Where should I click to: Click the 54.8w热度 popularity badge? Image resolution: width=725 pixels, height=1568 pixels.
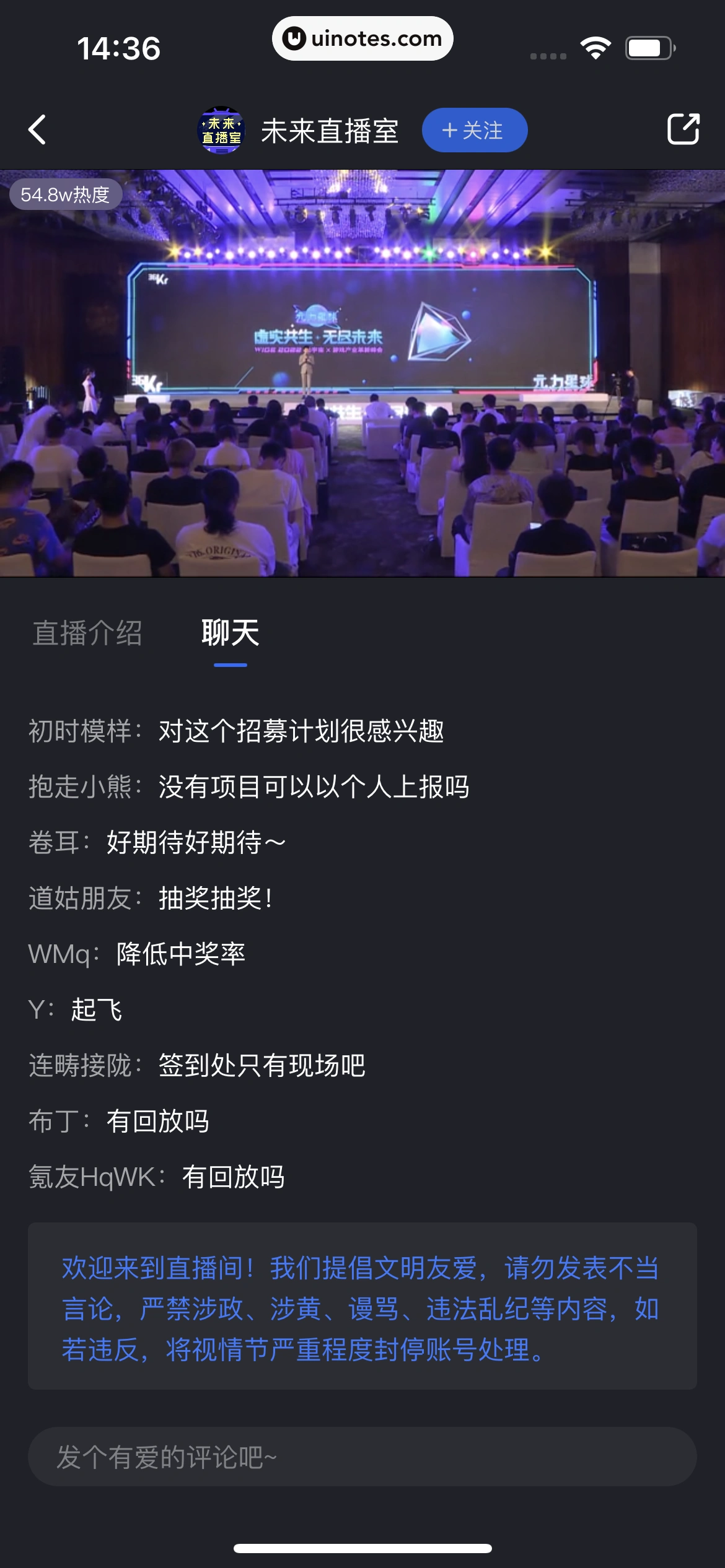(64, 195)
